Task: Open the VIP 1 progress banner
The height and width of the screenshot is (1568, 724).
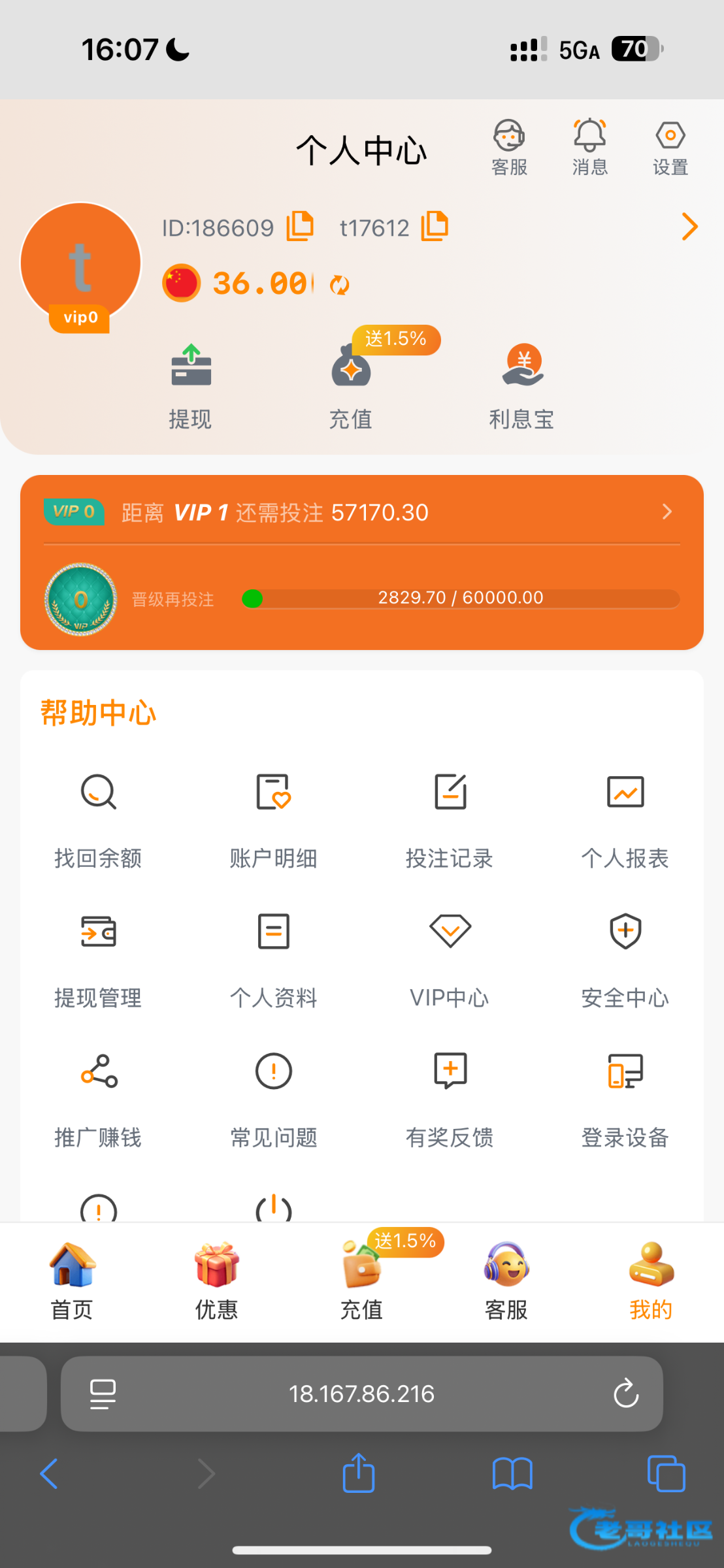Action: click(x=362, y=512)
